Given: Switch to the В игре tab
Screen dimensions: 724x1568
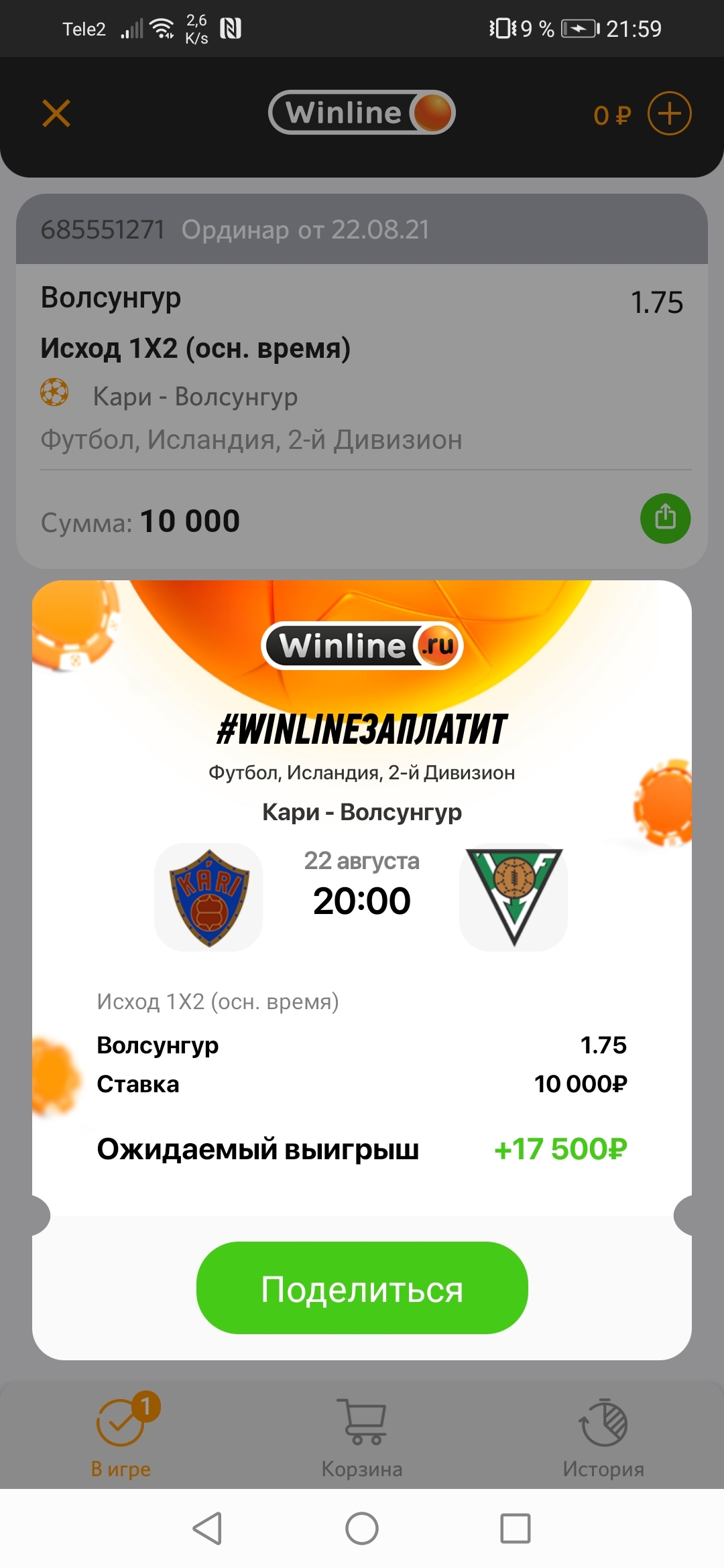Looking at the screenshot, I should (121, 1435).
